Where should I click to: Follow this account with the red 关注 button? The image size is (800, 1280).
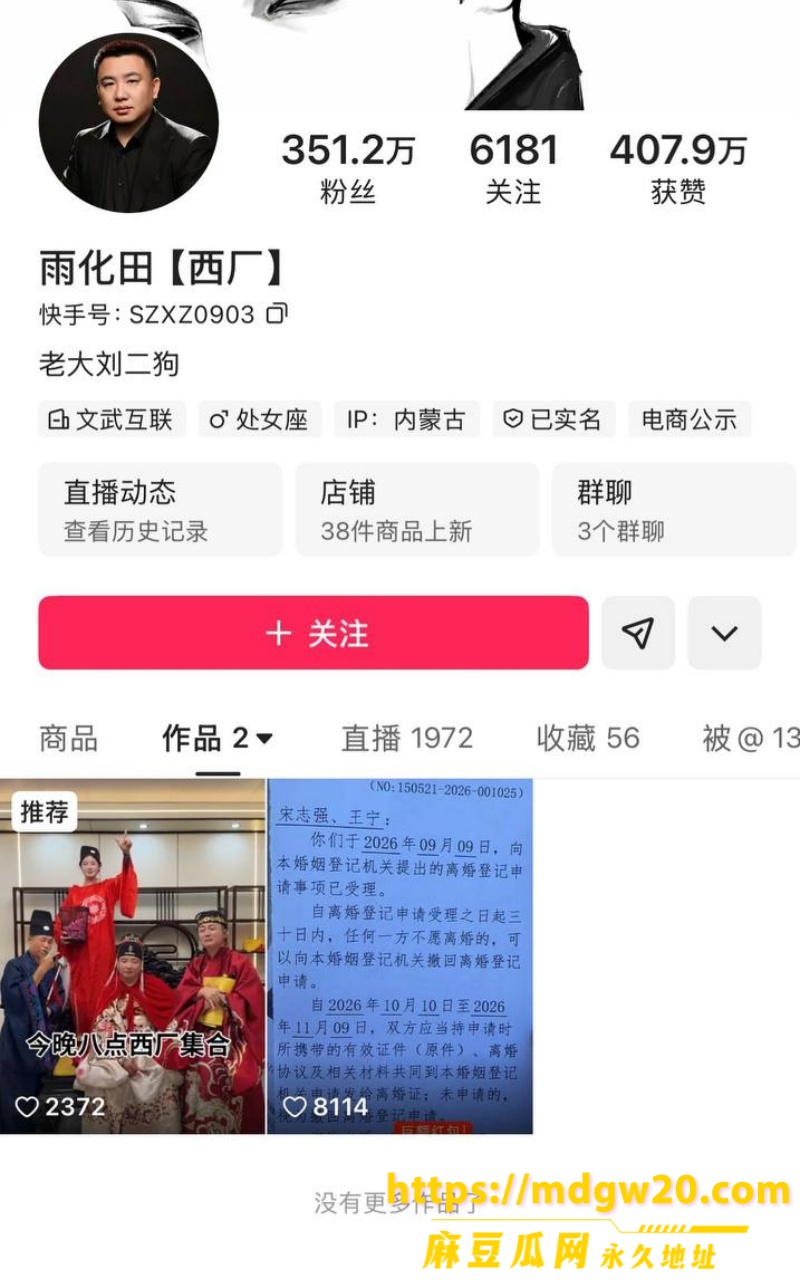click(x=313, y=633)
